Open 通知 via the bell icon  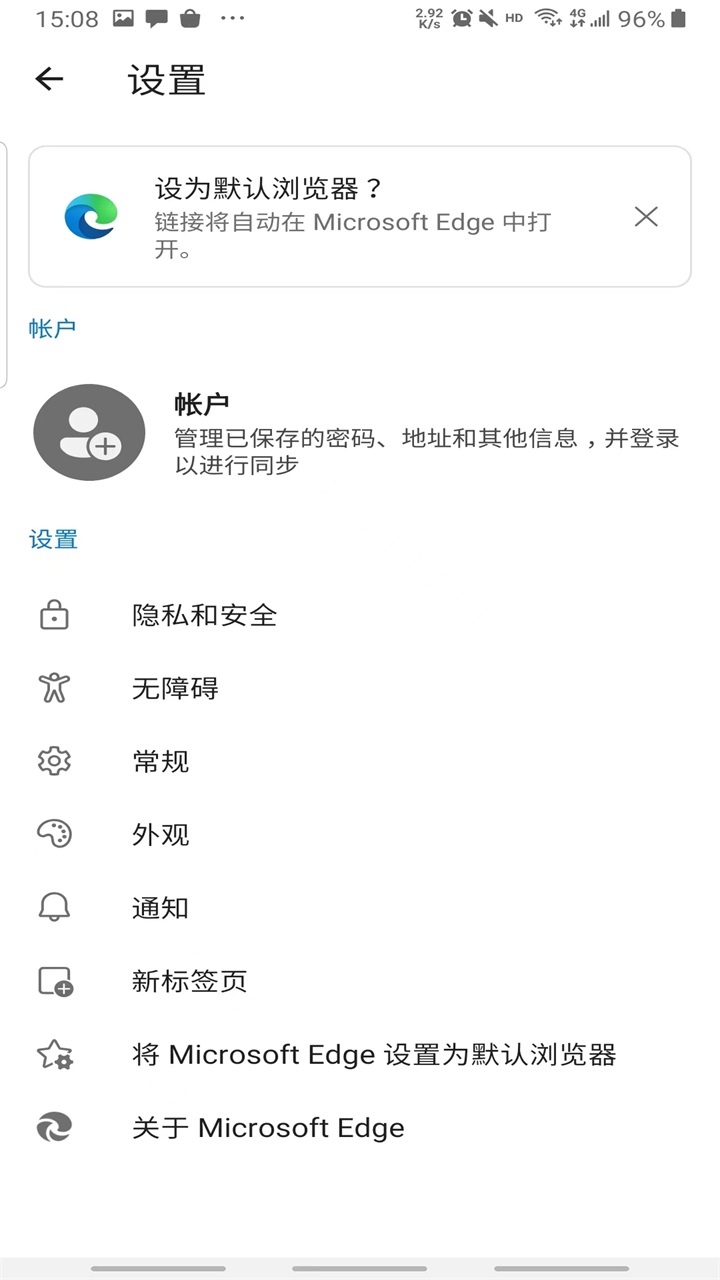click(x=54, y=907)
